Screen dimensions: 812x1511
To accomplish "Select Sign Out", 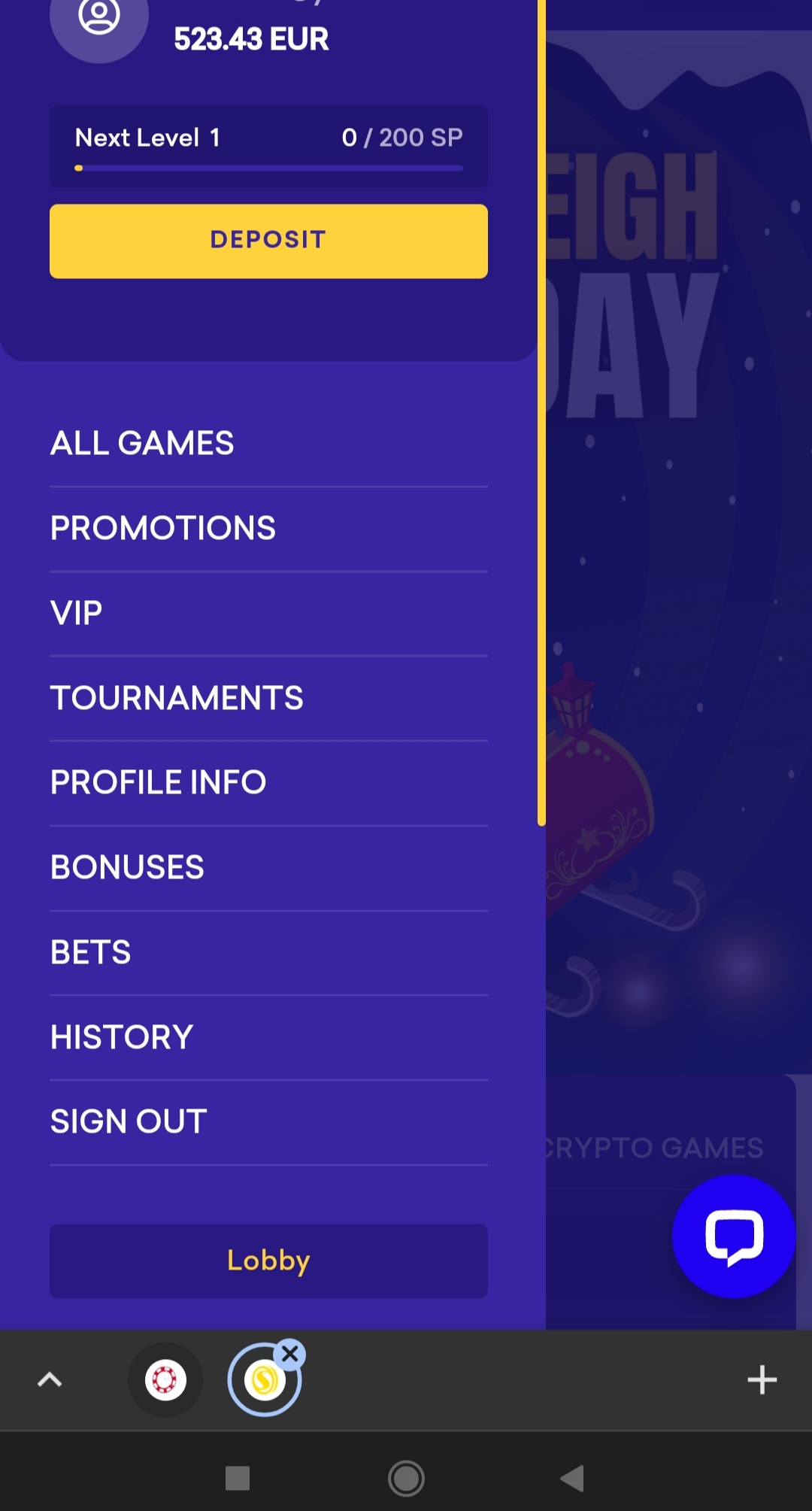I will (x=129, y=1121).
